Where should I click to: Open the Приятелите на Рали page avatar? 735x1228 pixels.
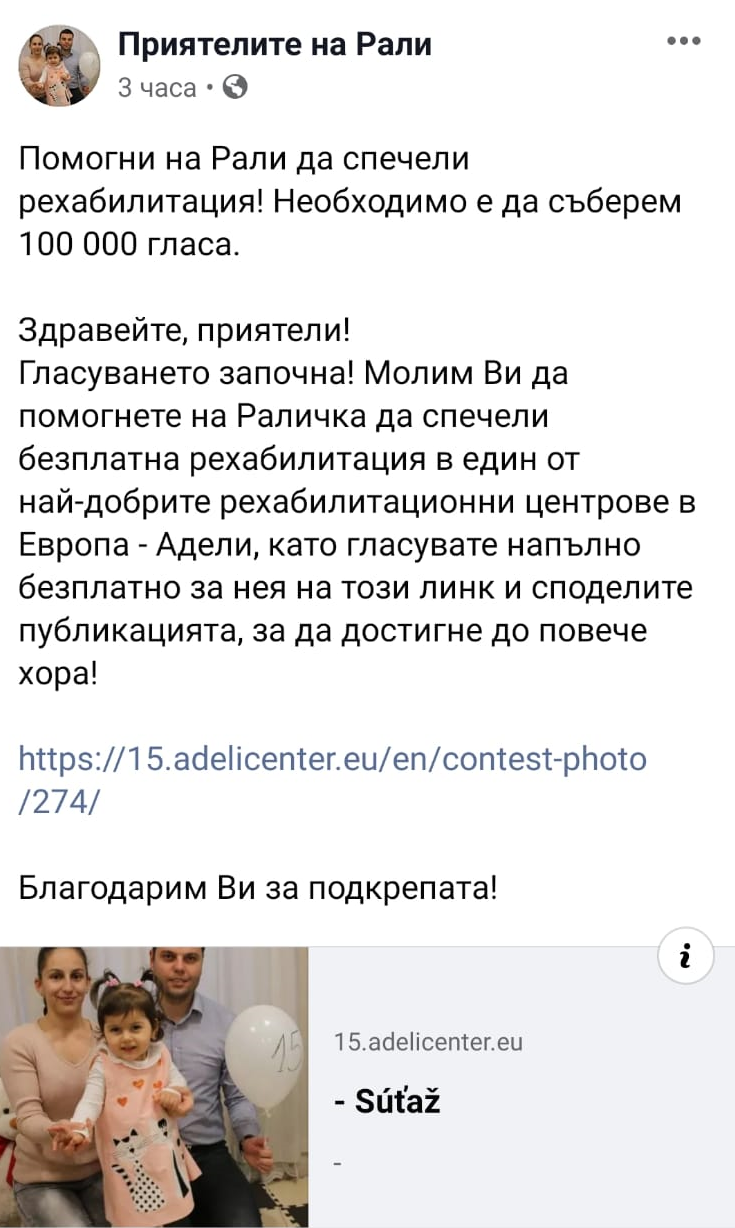(60, 65)
